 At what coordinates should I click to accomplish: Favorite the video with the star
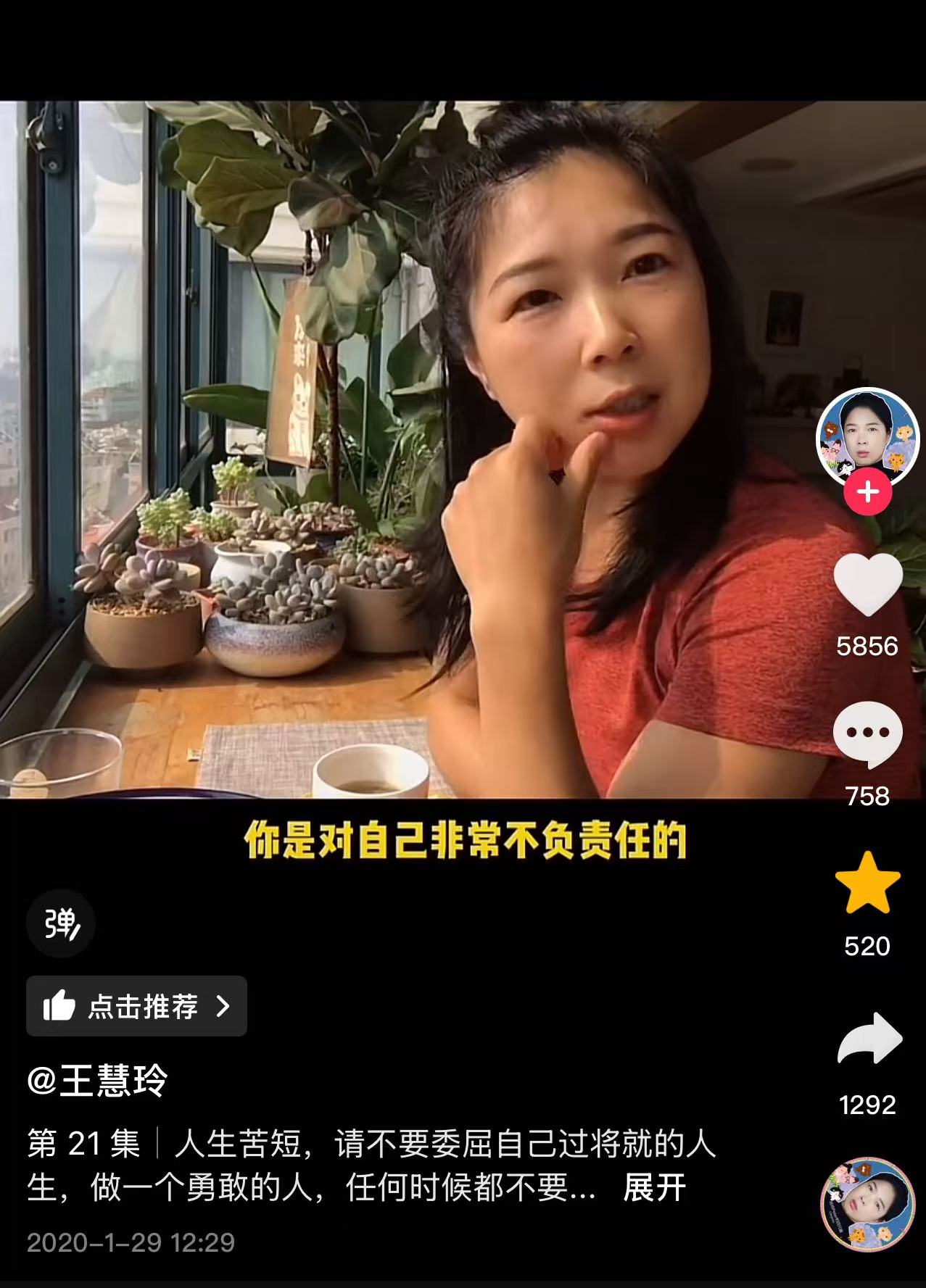(867, 883)
